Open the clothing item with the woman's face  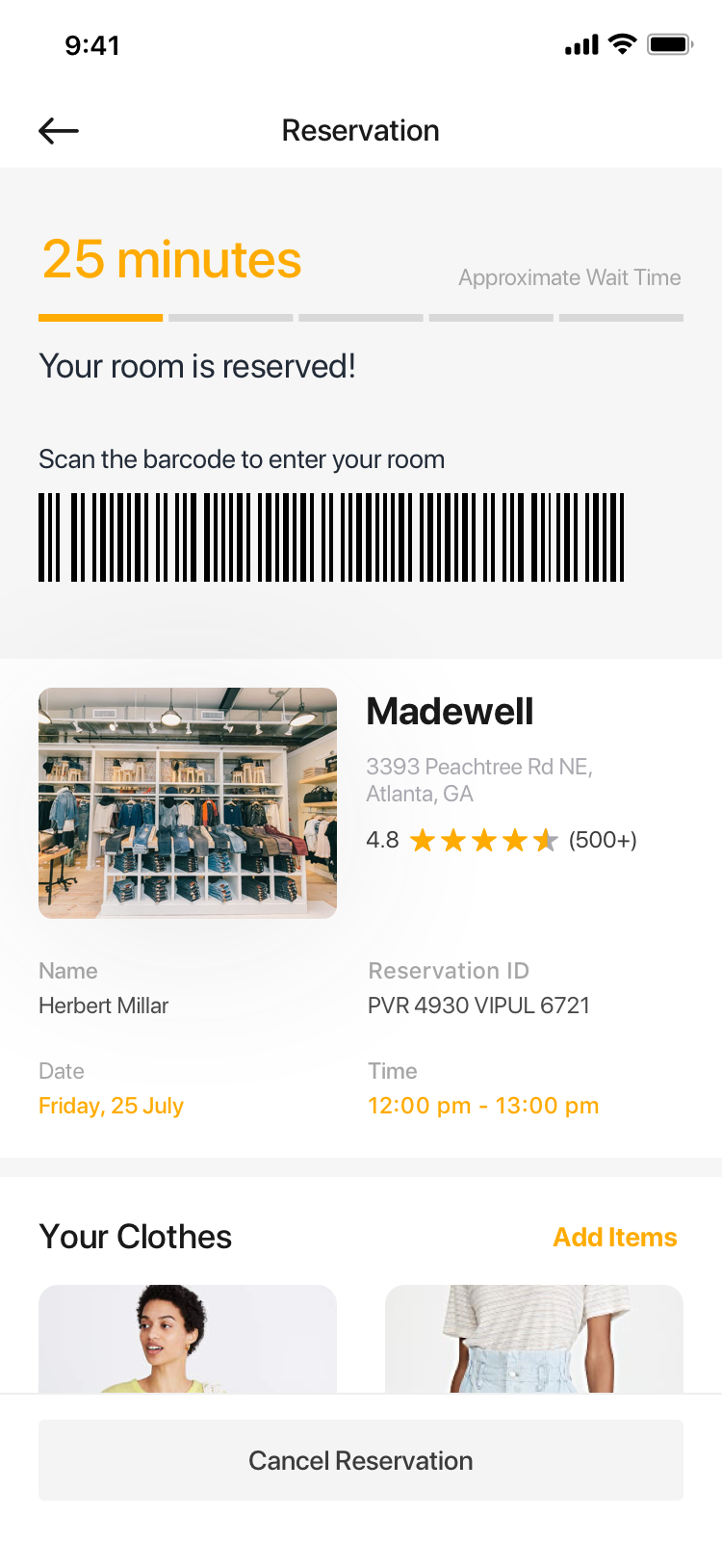pos(188,1339)
